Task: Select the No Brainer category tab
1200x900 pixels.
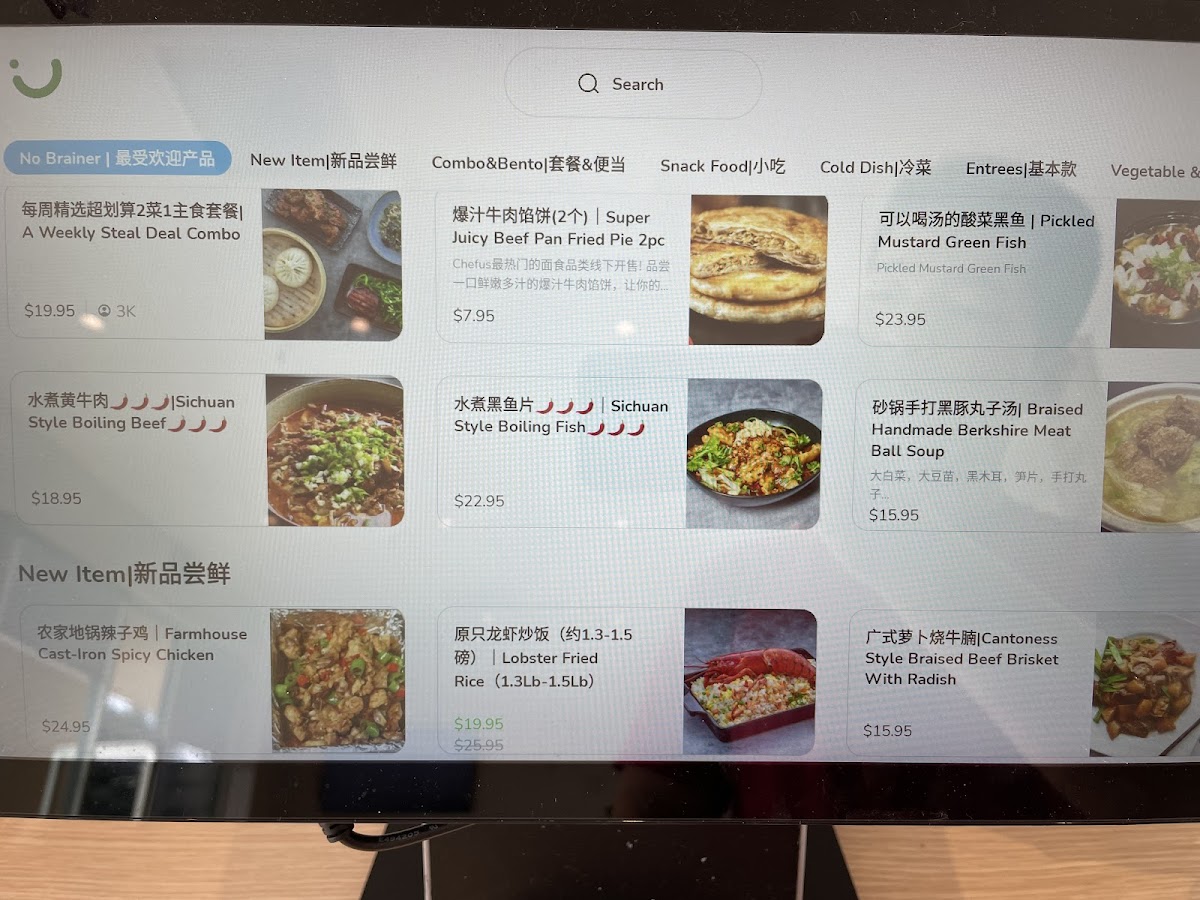Action: (x=117, y=158)
